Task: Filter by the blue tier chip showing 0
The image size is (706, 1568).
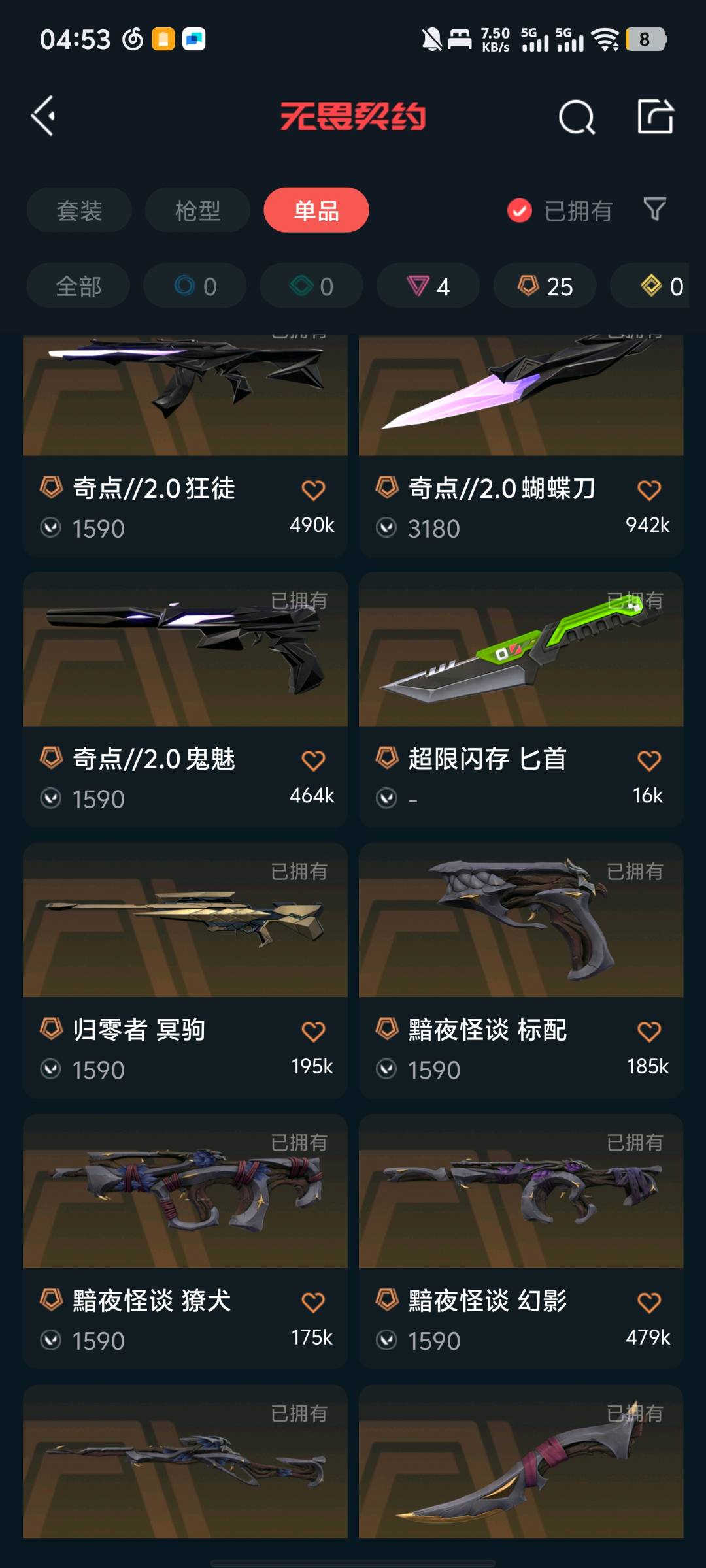Action: (x=195, y=286)
